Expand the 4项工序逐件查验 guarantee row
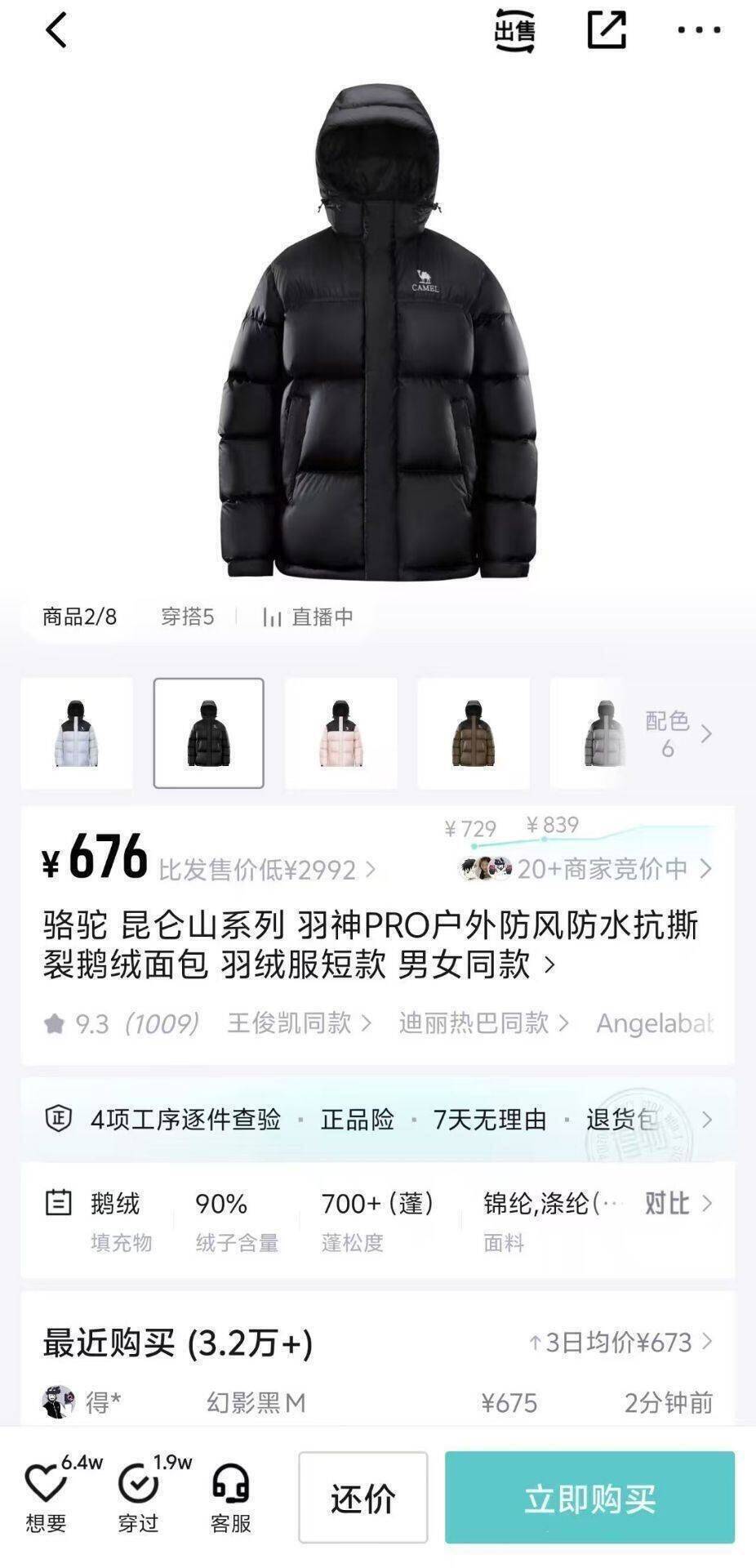 pos(377,1119)
